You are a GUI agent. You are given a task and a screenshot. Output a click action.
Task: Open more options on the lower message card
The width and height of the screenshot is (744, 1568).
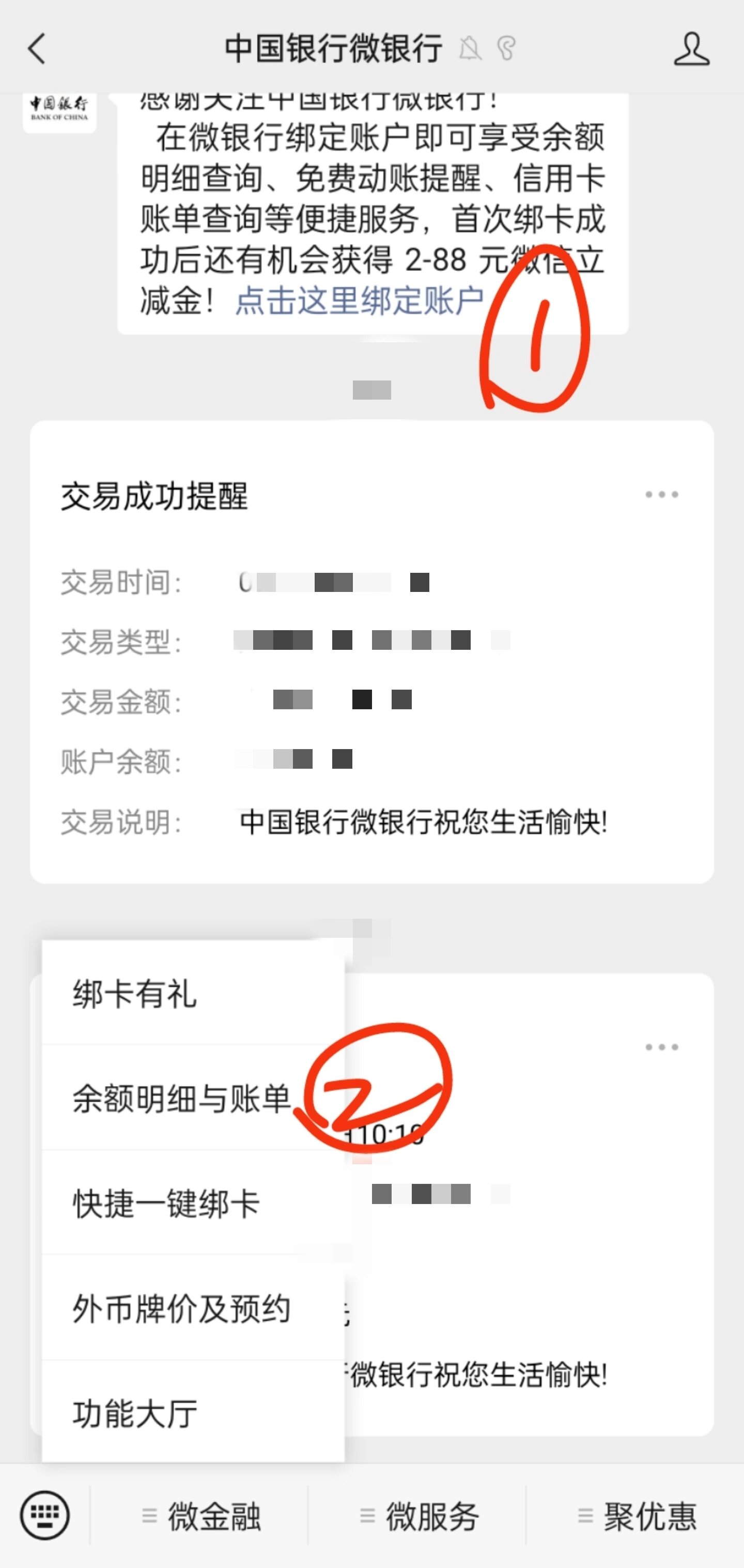point(661,1046)
